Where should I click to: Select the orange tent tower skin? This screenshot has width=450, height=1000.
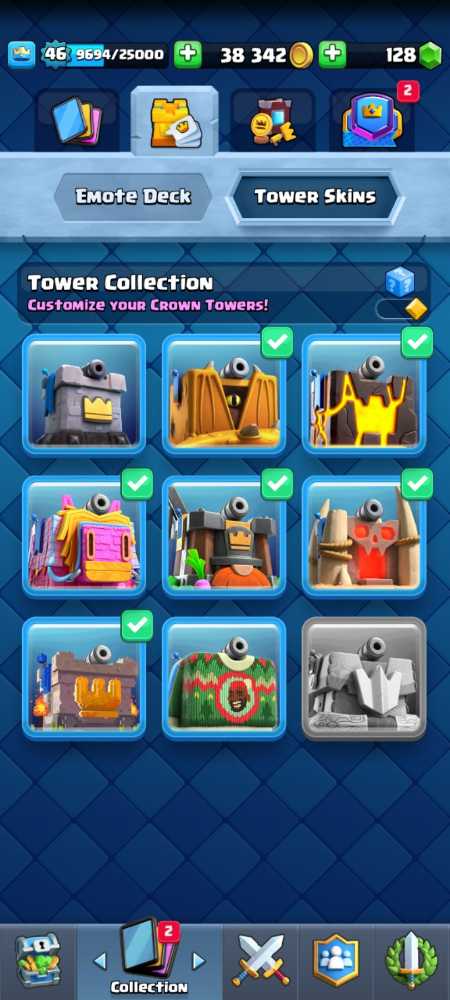pos(224,394)
